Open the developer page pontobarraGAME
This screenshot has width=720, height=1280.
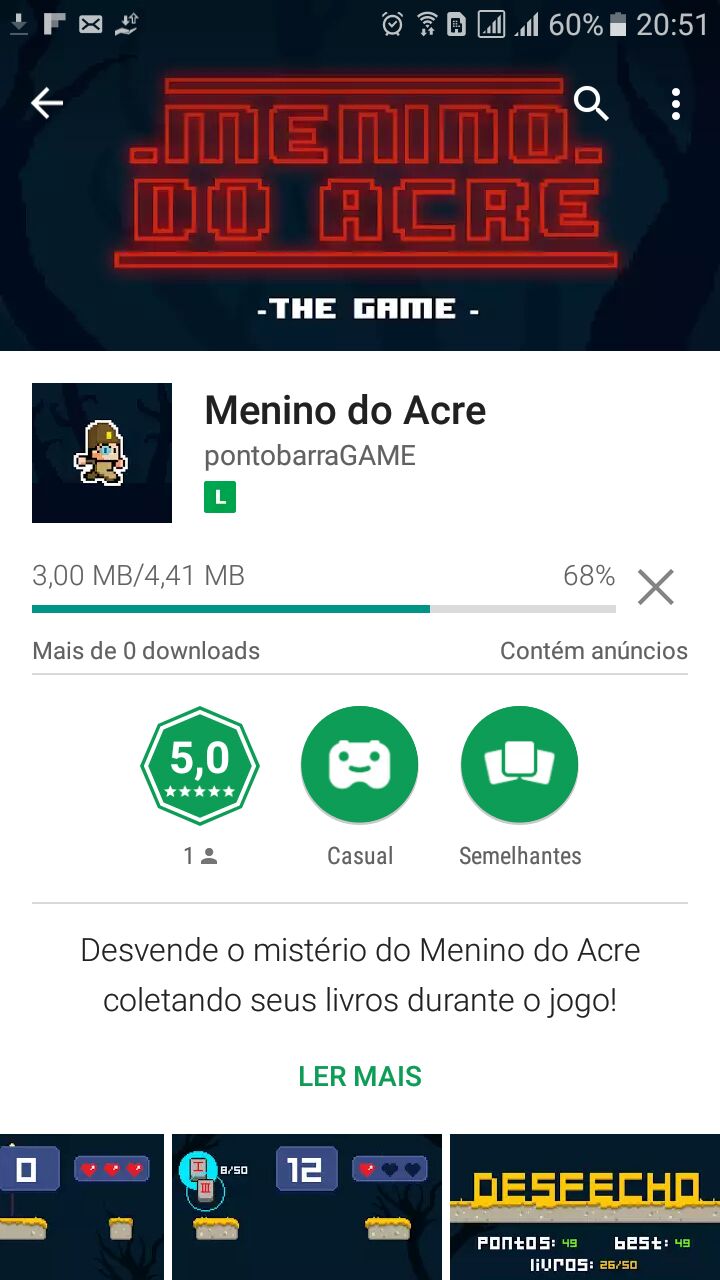tap(310, 456)
